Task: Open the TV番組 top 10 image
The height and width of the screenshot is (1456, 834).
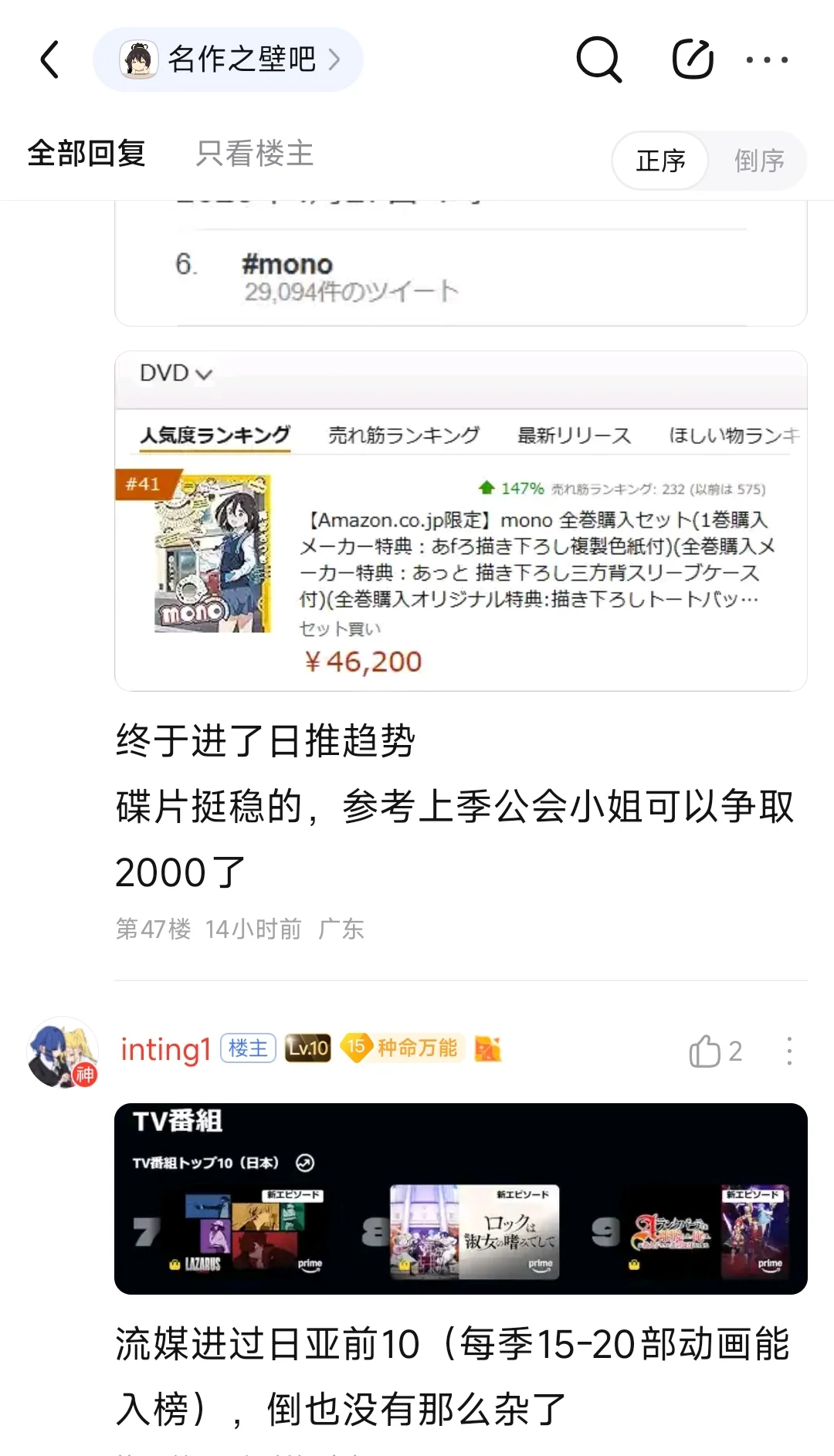Action: 461,1199
